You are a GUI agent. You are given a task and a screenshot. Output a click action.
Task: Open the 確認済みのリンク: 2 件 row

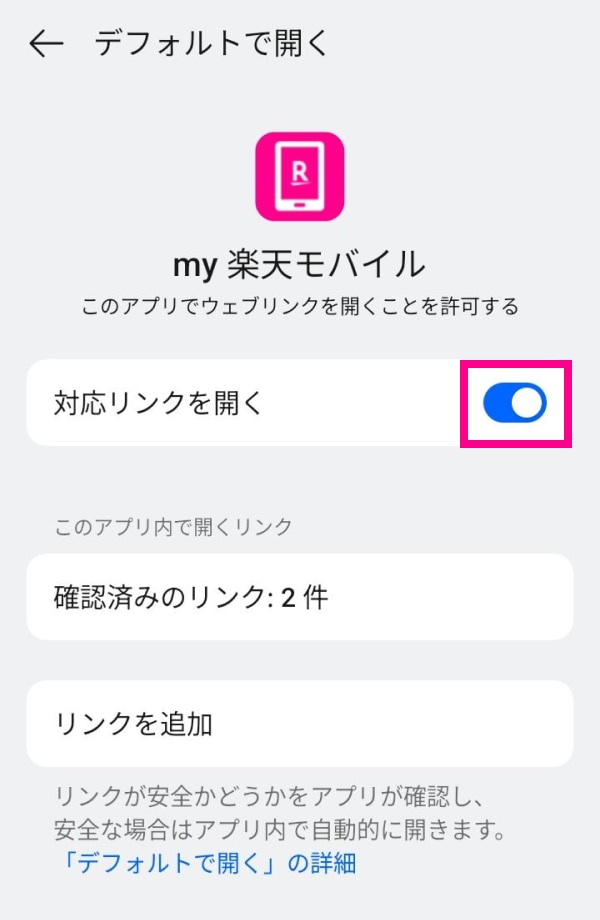pyautogui.click(x=299, y=597)
